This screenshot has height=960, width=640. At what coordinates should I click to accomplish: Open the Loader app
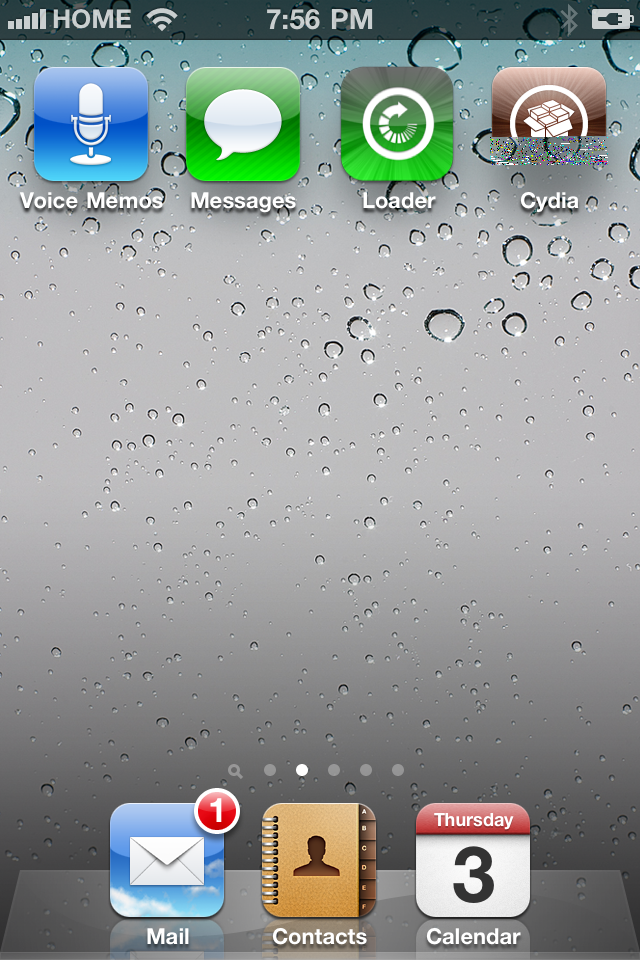[x=397, y=124]
